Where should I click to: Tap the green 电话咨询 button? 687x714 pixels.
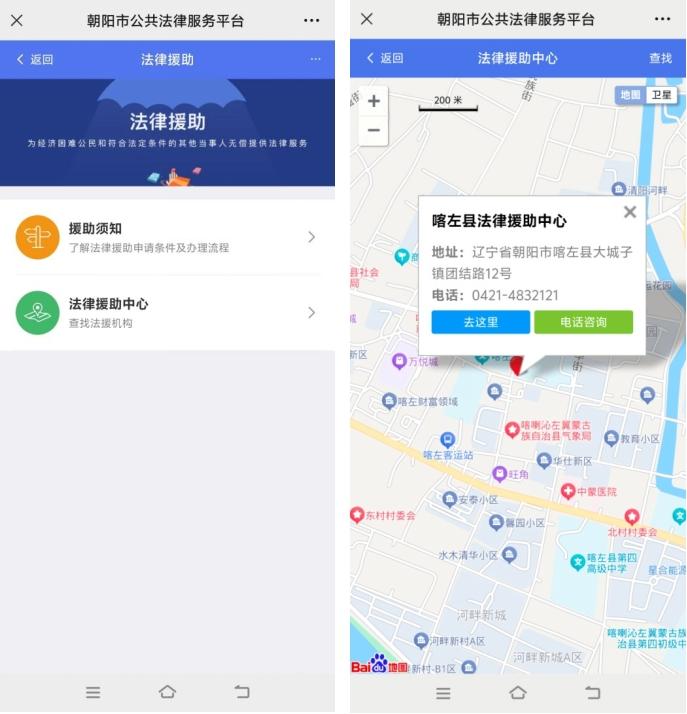point(583,322)
